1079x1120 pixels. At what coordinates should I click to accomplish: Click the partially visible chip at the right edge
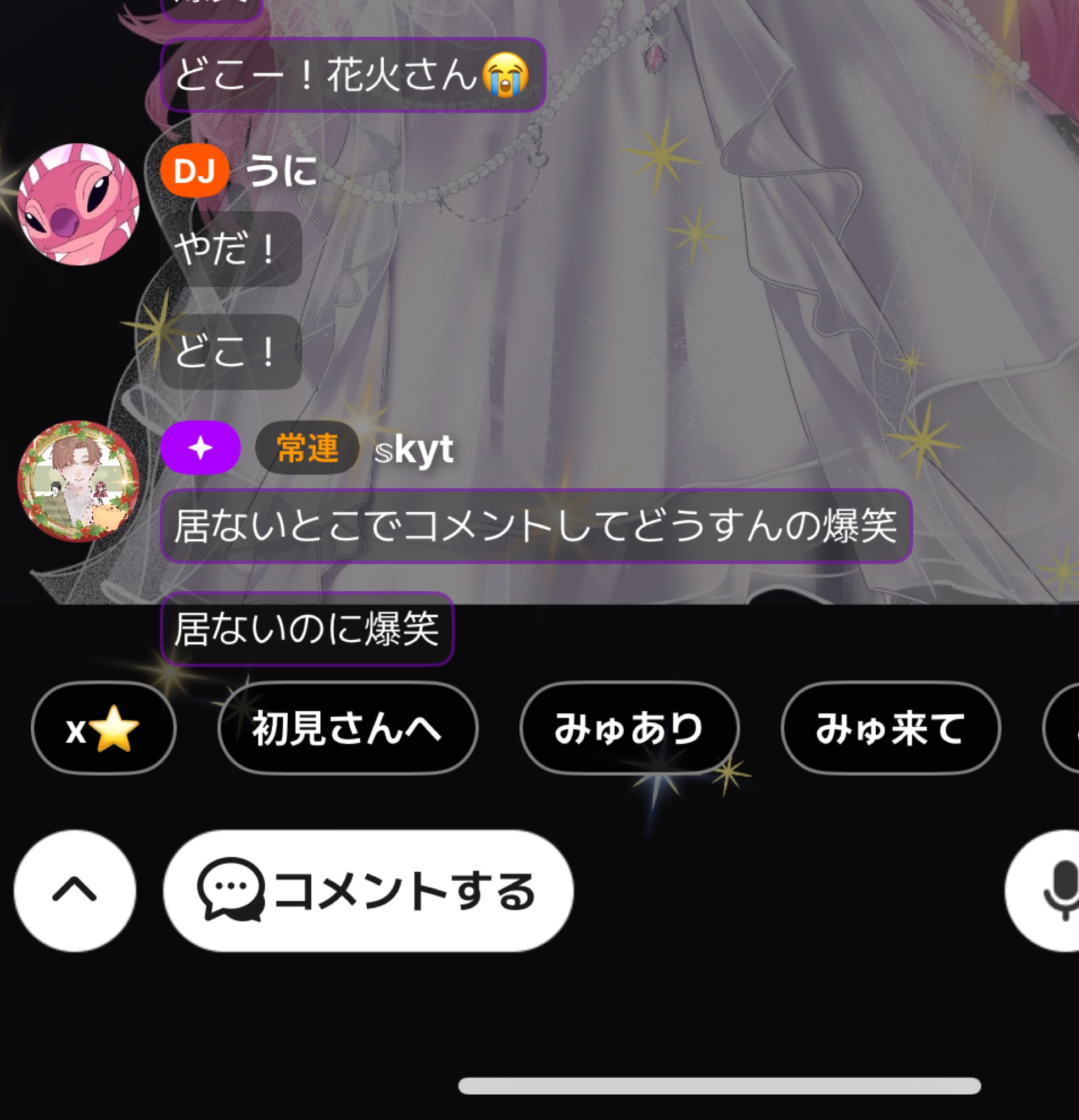point(1070,730)
